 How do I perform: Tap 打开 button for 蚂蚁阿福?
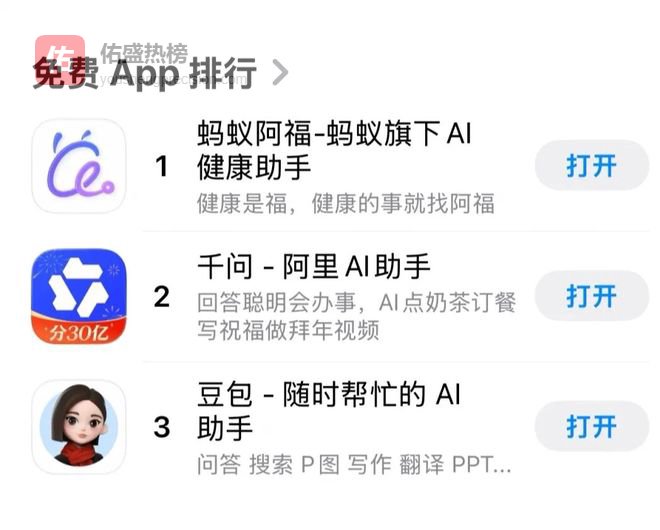591,165
